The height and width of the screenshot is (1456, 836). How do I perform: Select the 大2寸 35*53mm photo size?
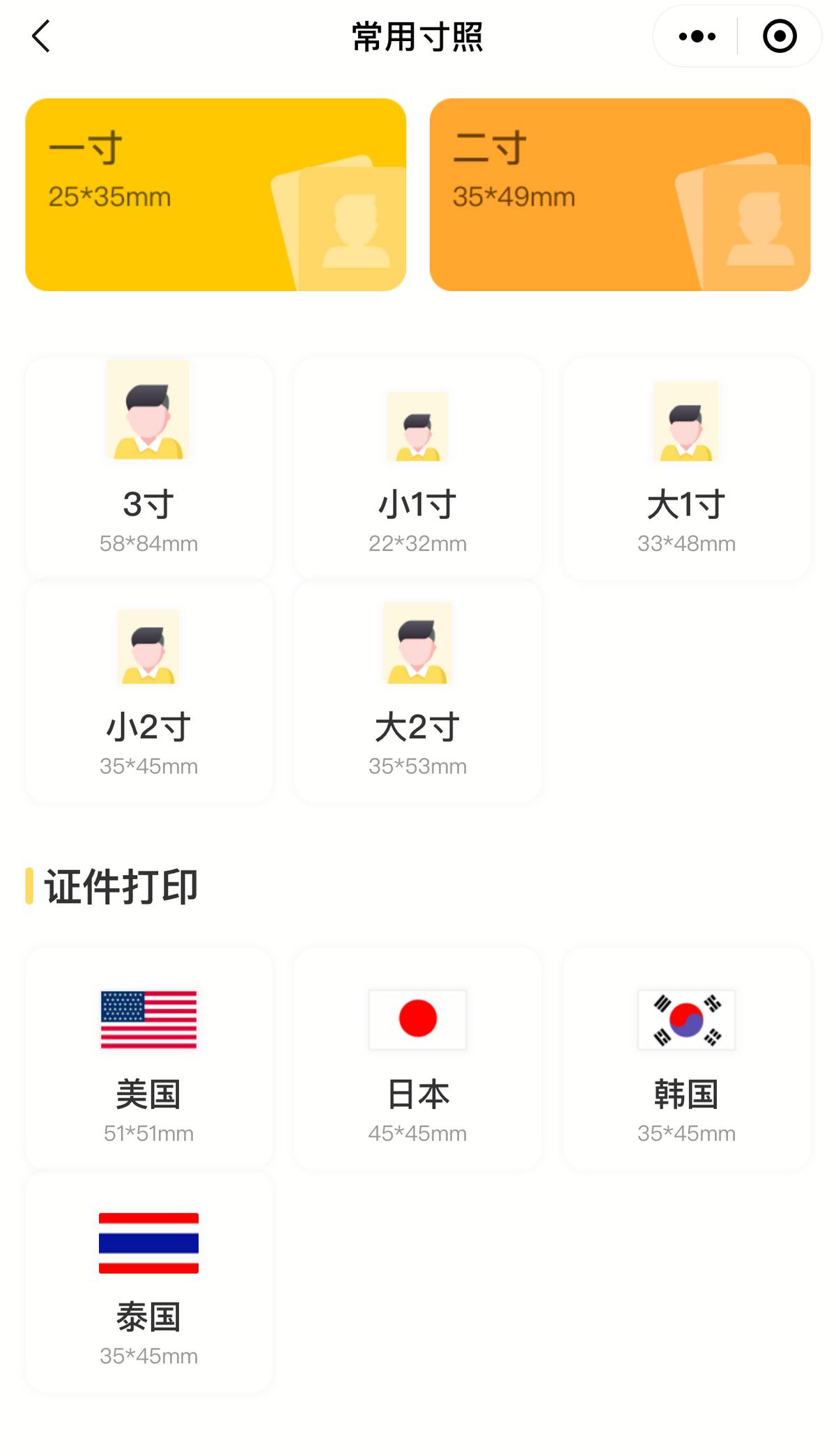417,693
